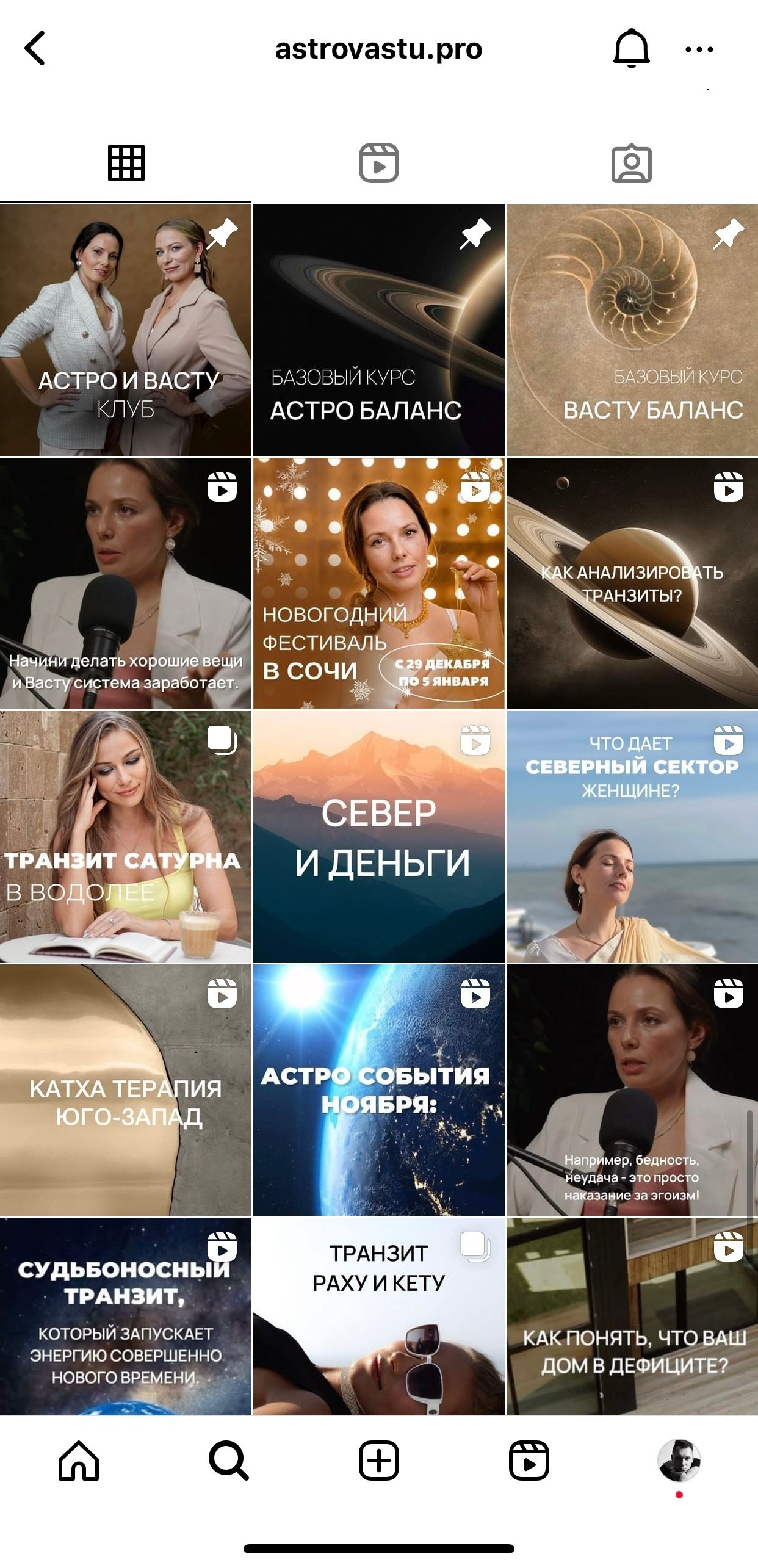The height and width of the screenshot is (1568, 758).
Task: Select the Posts grid tab icon
Action: (126, 162)
